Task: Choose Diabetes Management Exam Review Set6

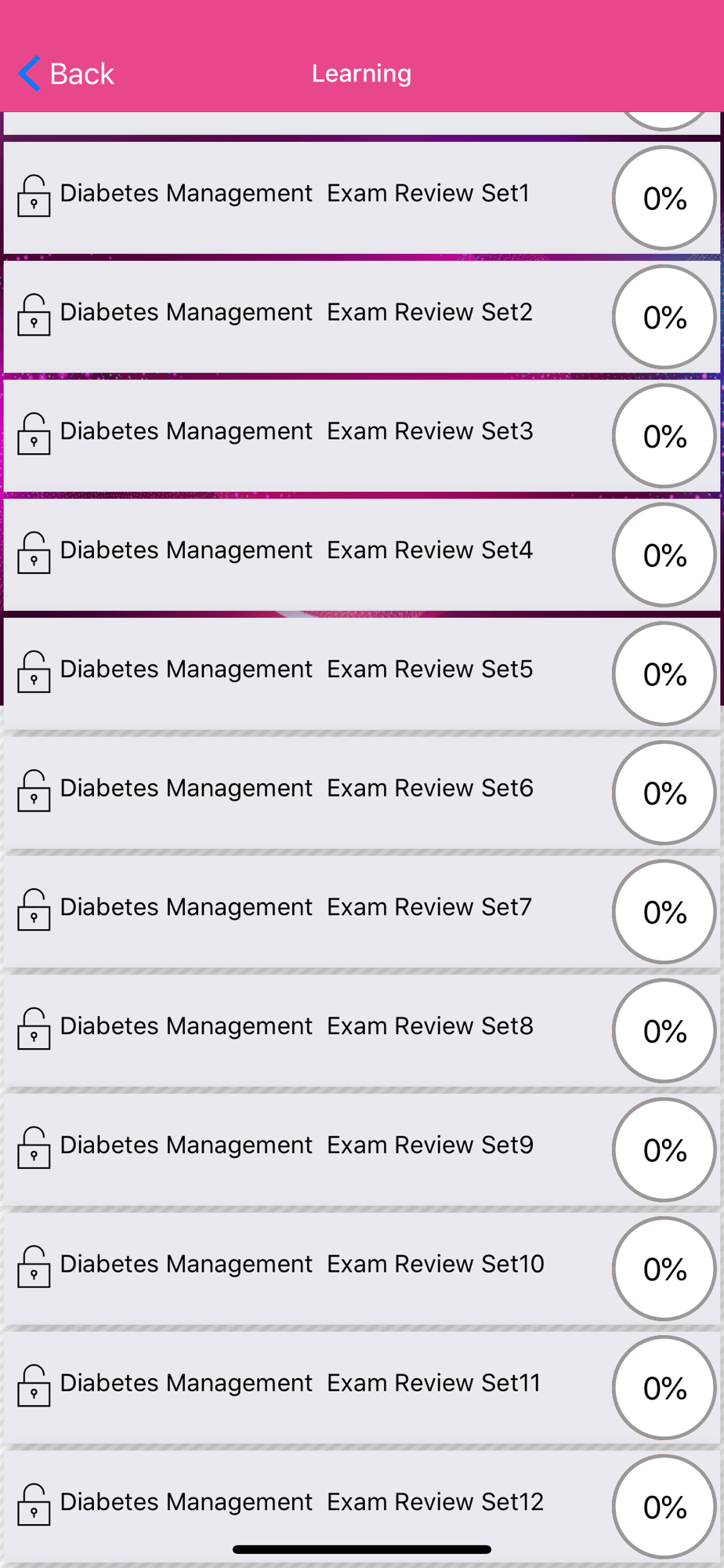Action: (362, 793)
